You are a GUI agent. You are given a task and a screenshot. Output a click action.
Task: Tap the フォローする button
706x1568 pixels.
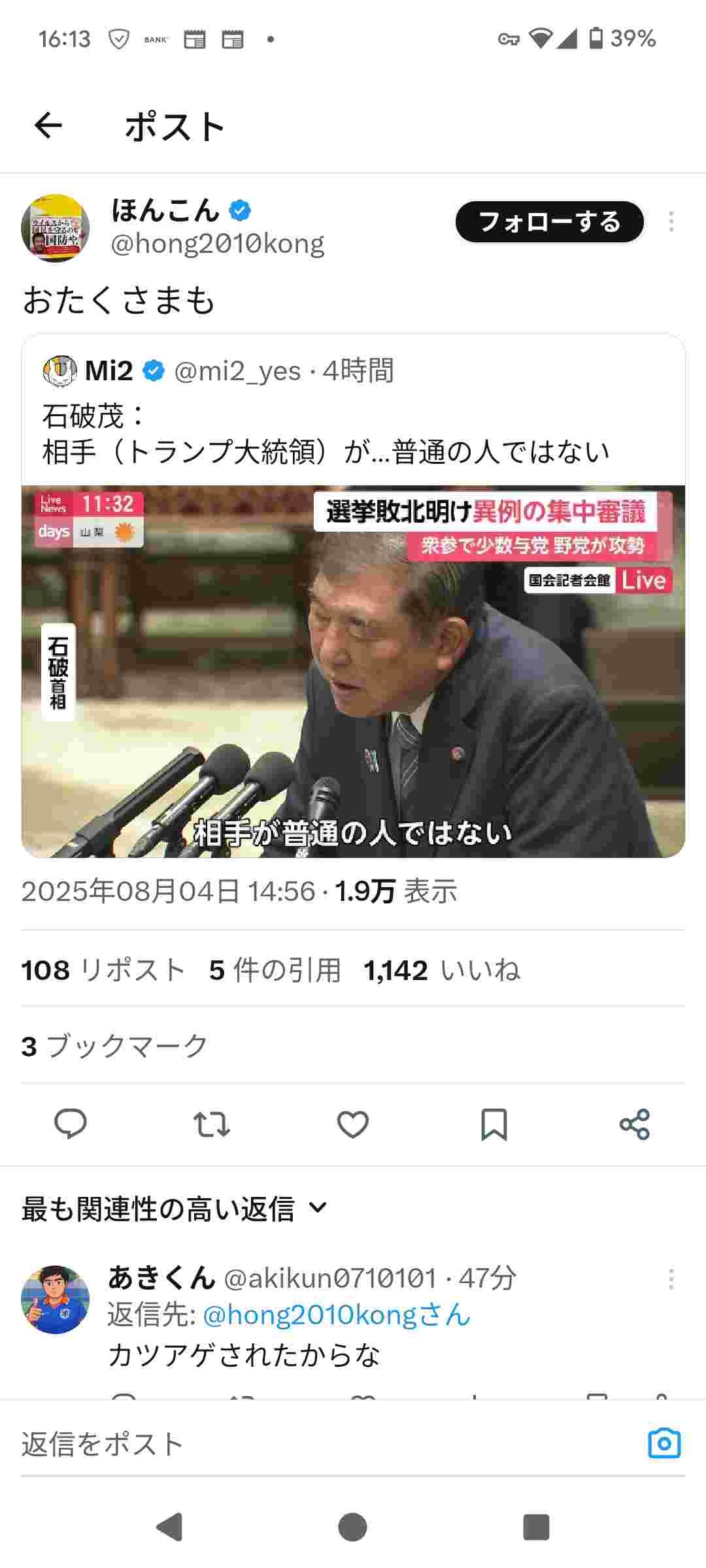(x=549, y=222)
